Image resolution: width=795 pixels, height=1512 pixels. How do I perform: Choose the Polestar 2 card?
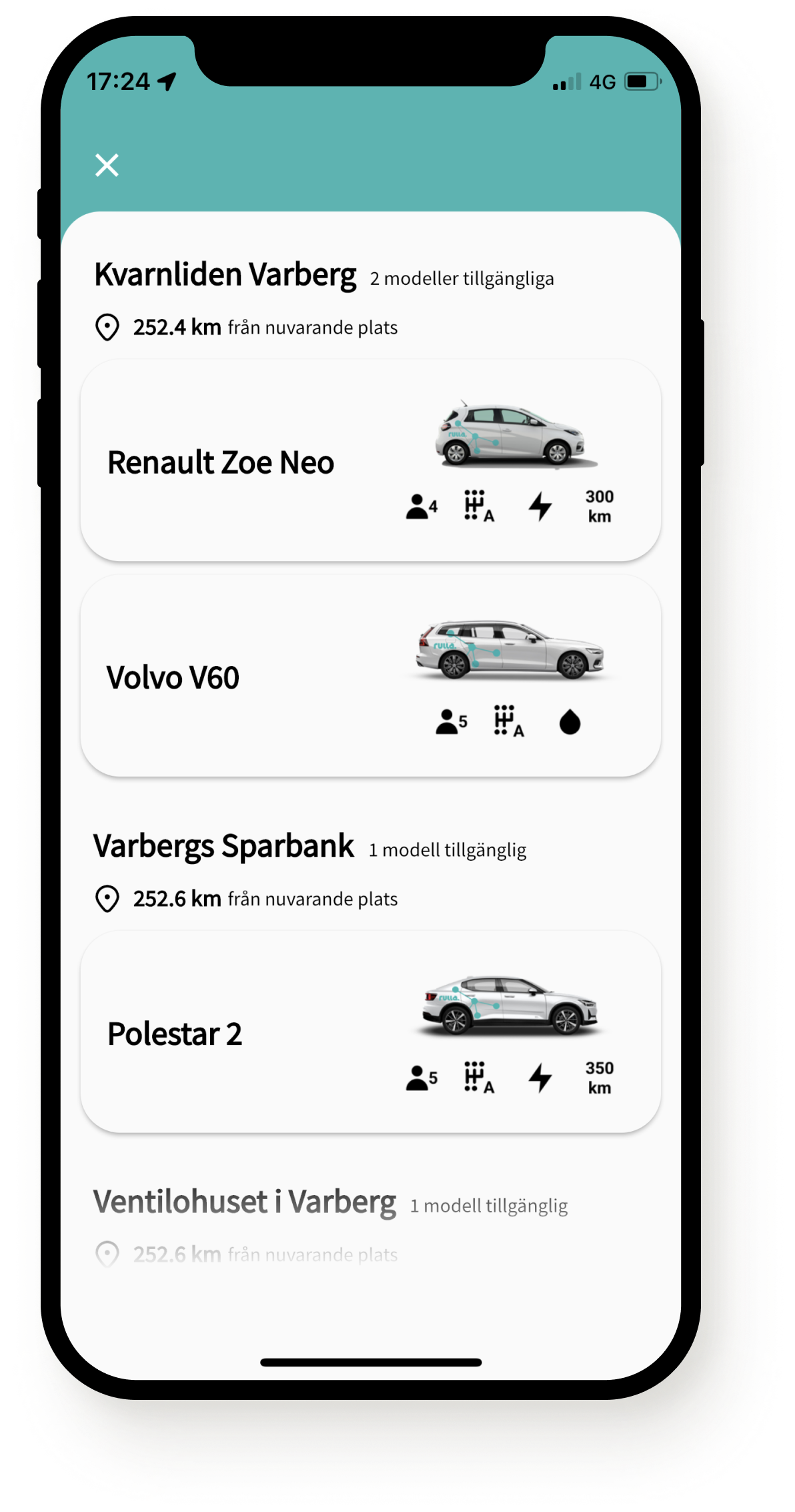click(370, 1032)
